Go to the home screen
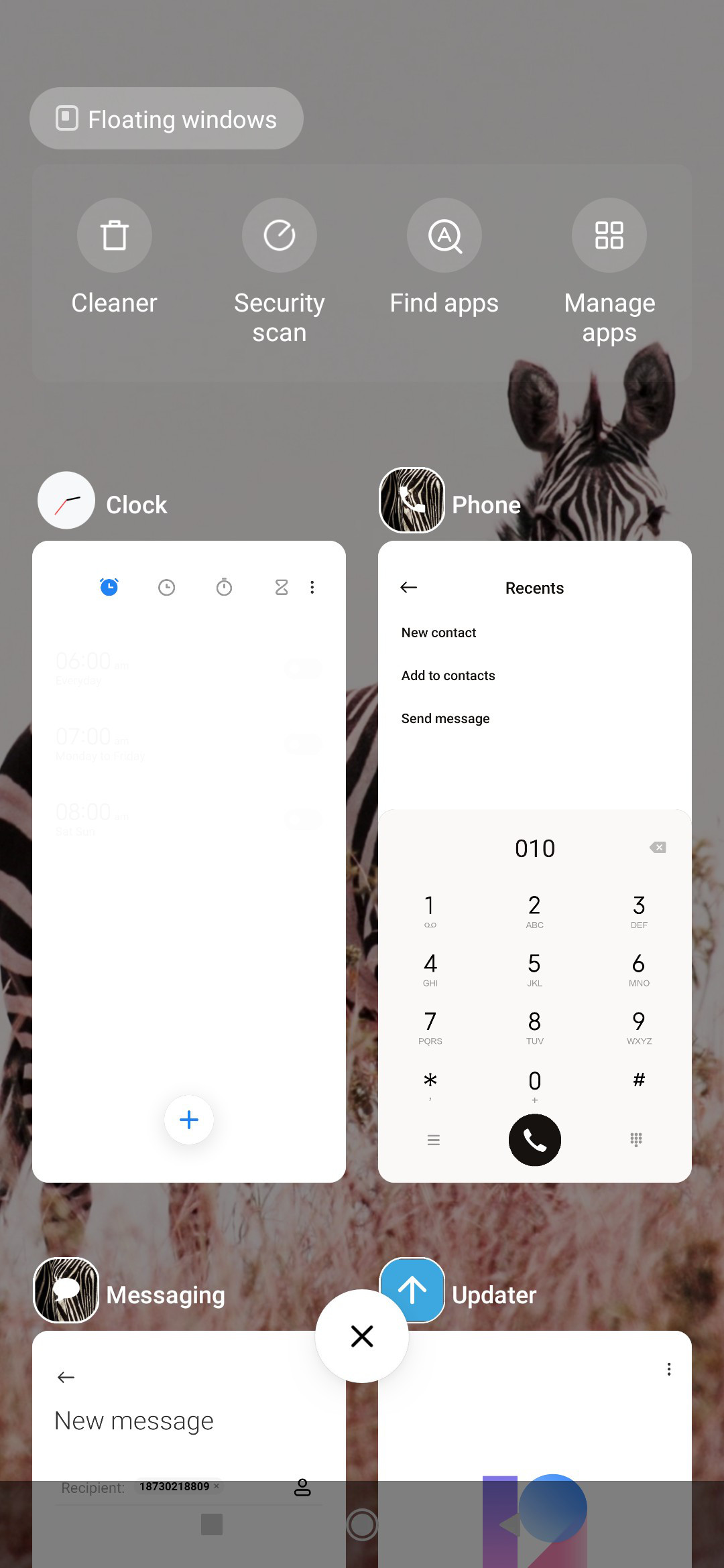724x1568 pixels. tap(362, 1525)
